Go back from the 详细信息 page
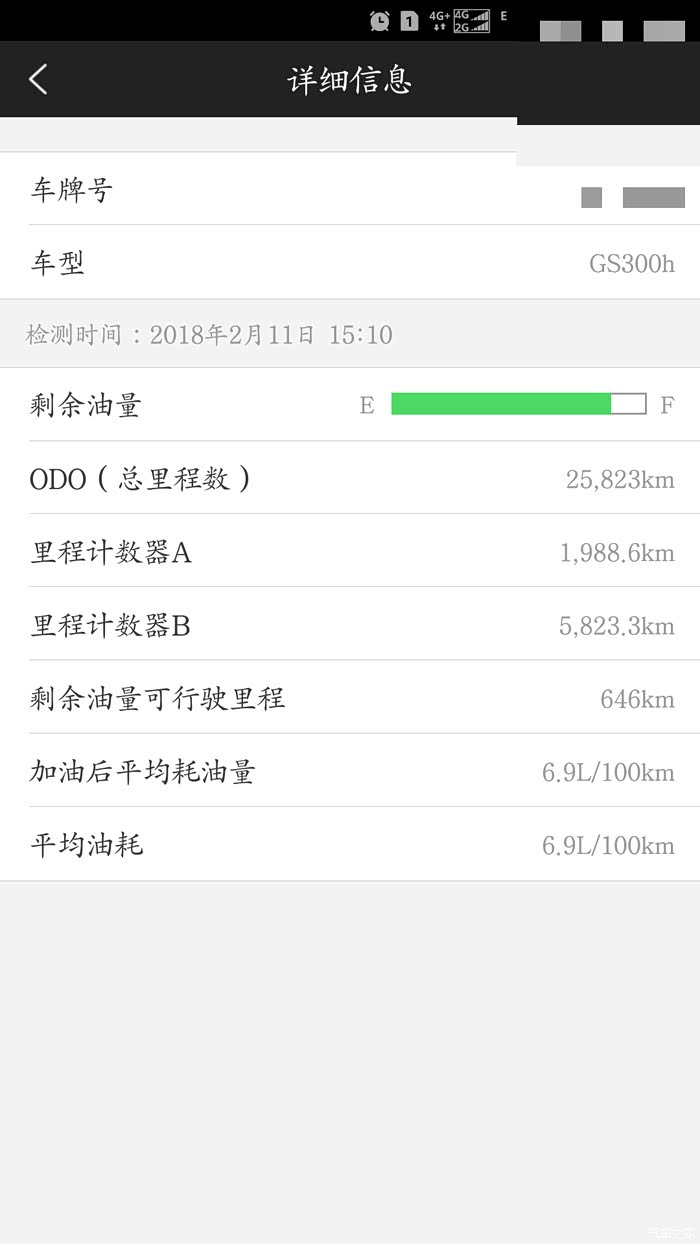 tap(38, 79)
